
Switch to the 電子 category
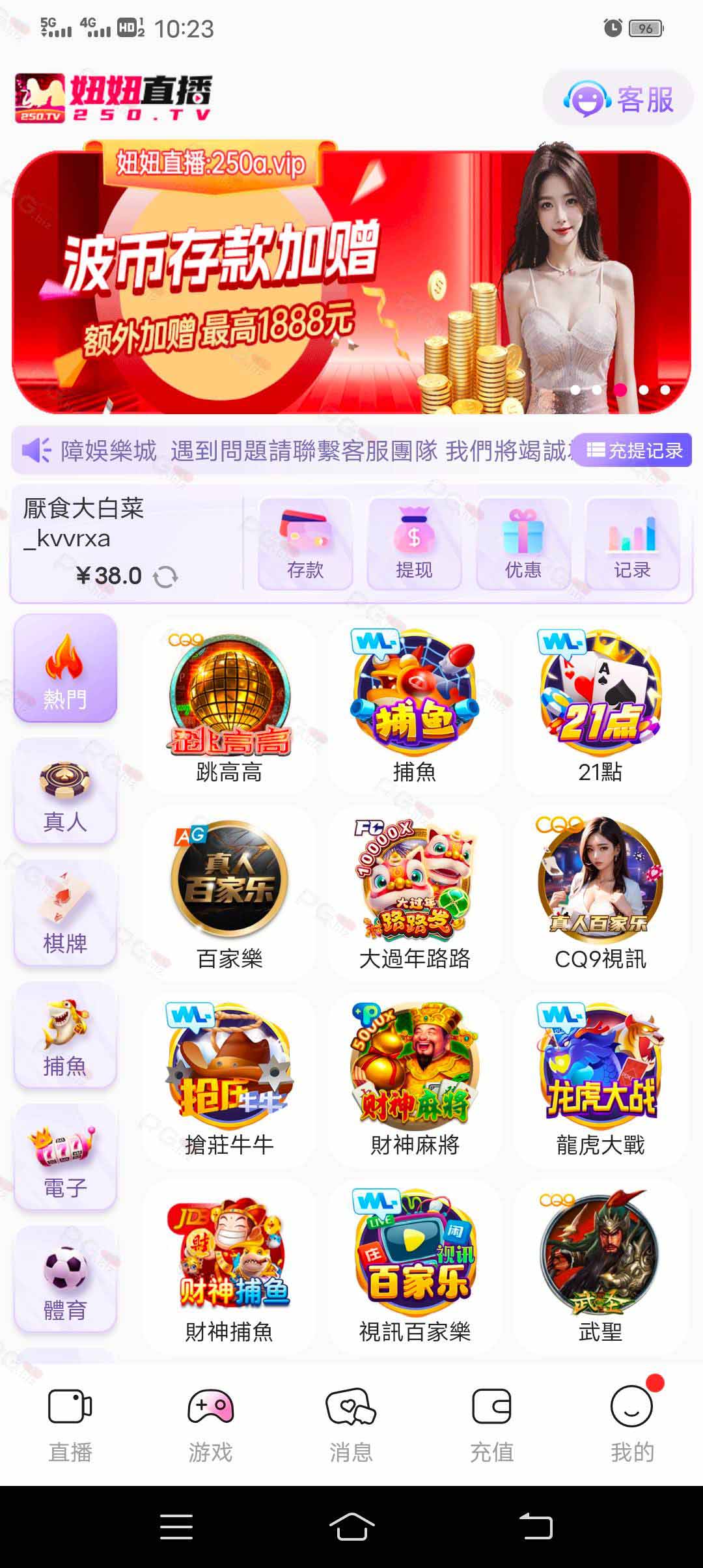pos(65,1158)
